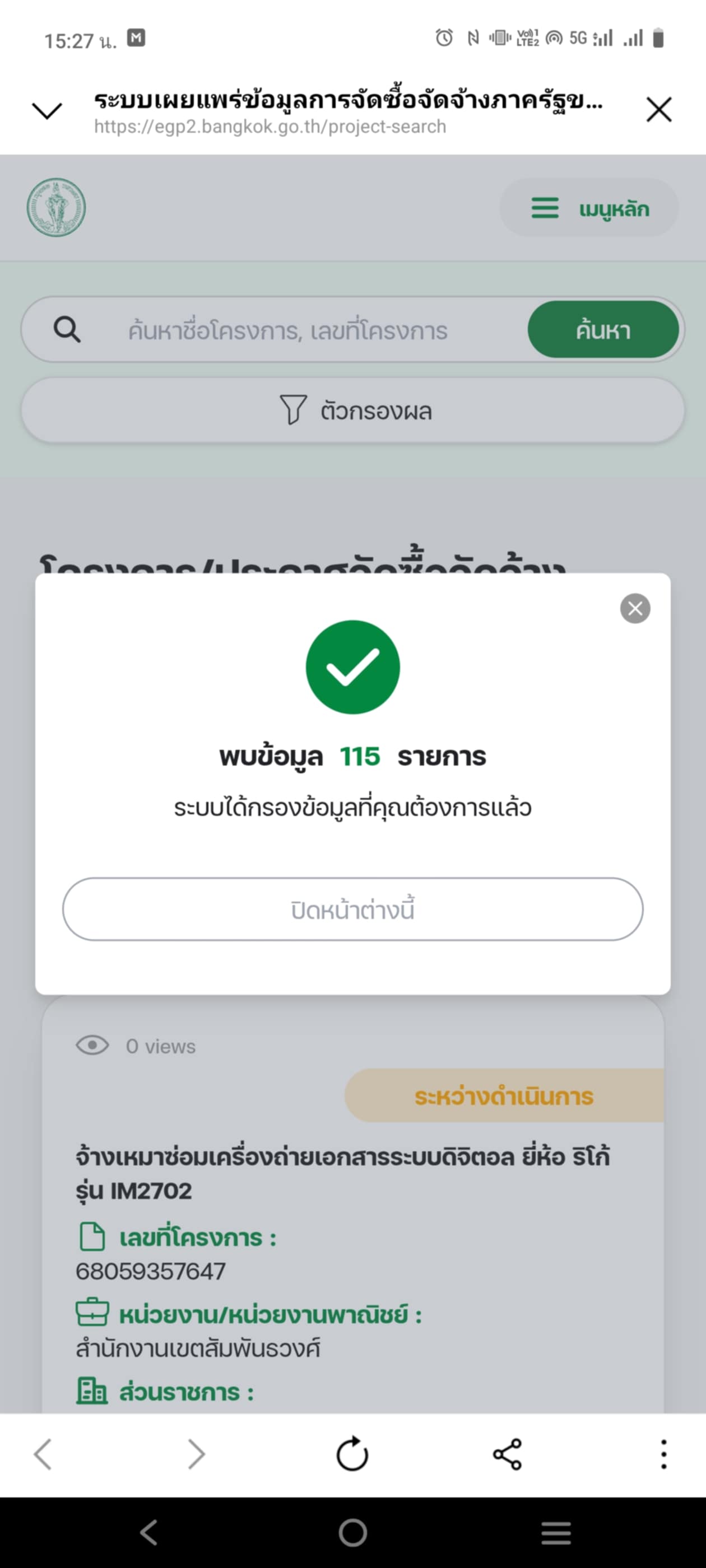
Task: Go back to the previous web page
Action: click(x=43, y=1454)
